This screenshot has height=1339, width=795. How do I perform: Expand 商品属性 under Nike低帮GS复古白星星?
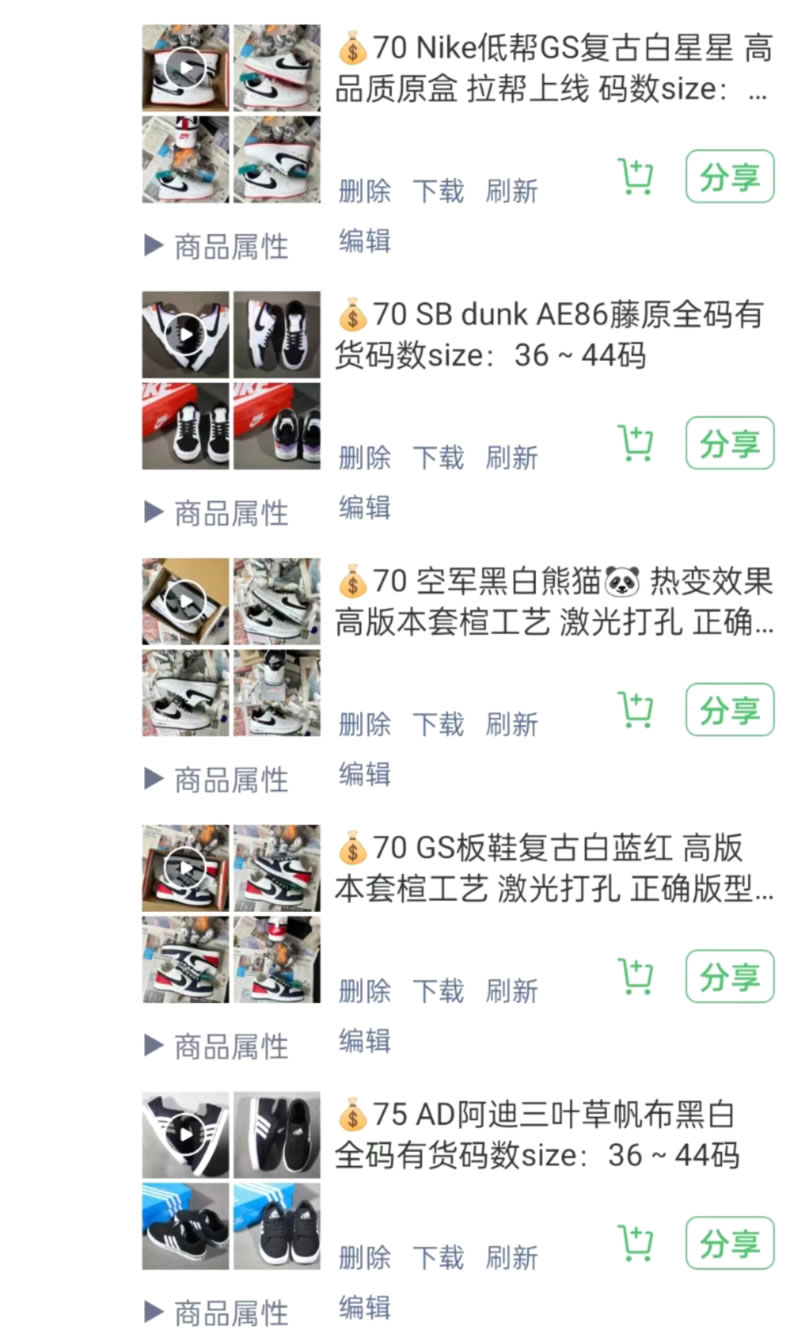coord(216,246)
